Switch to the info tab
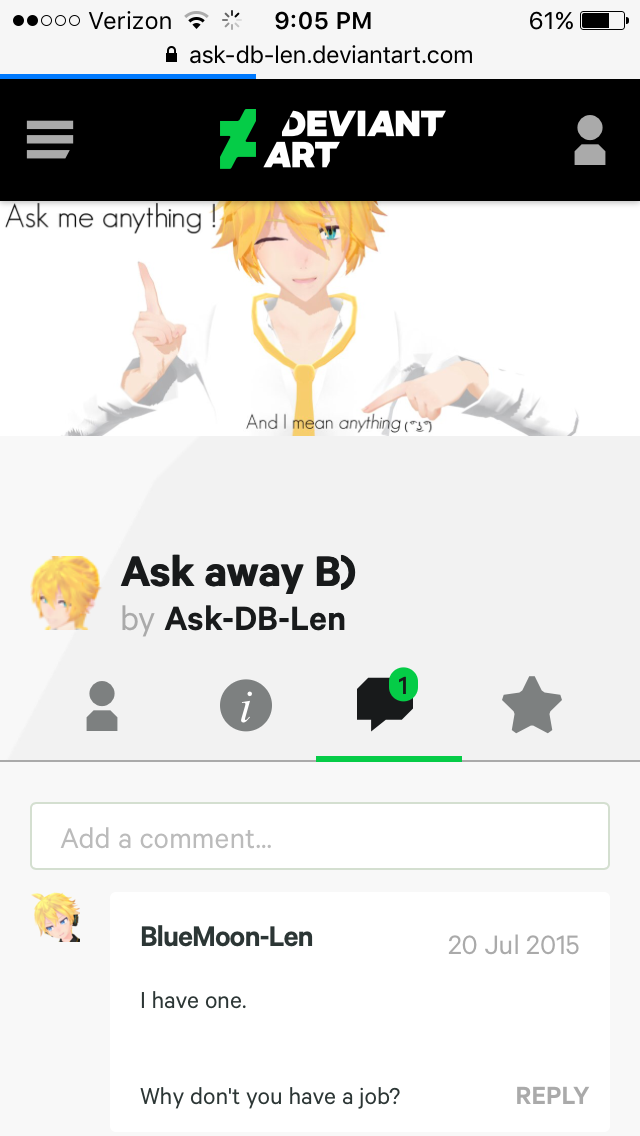The image size is (640, 1136). point(246,708)
